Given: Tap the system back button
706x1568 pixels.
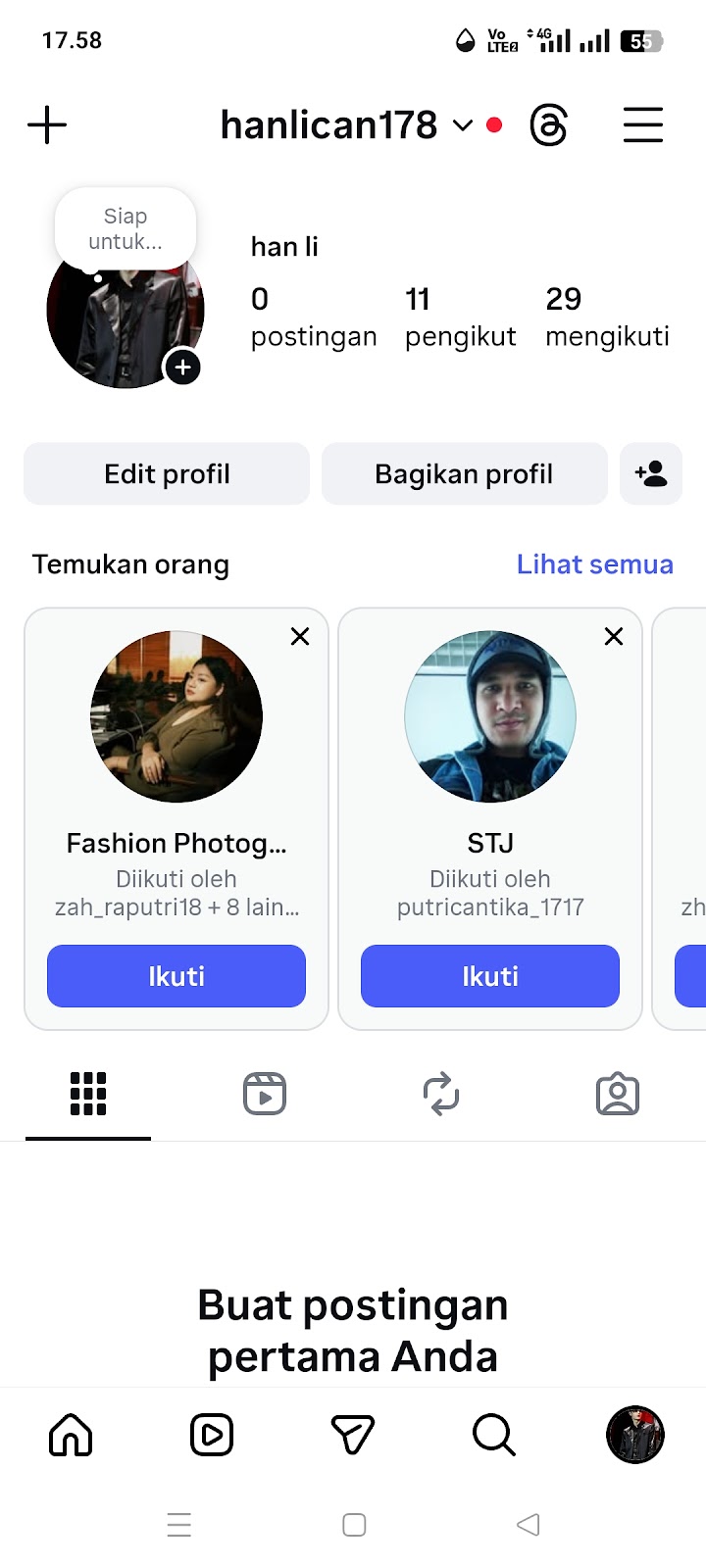Looking at the screenshot, I should [529, 1525].
